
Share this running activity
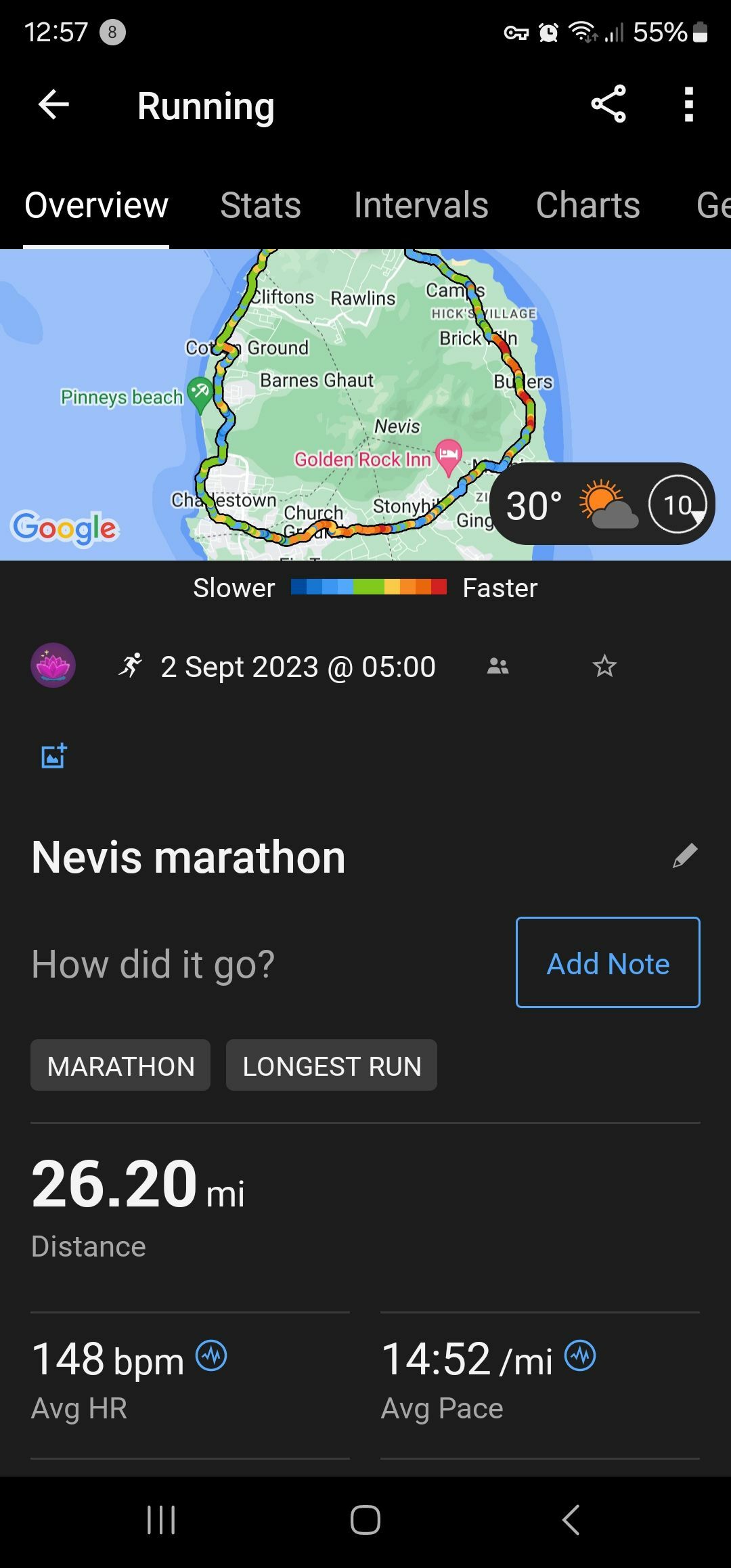(x=608, y=104)
